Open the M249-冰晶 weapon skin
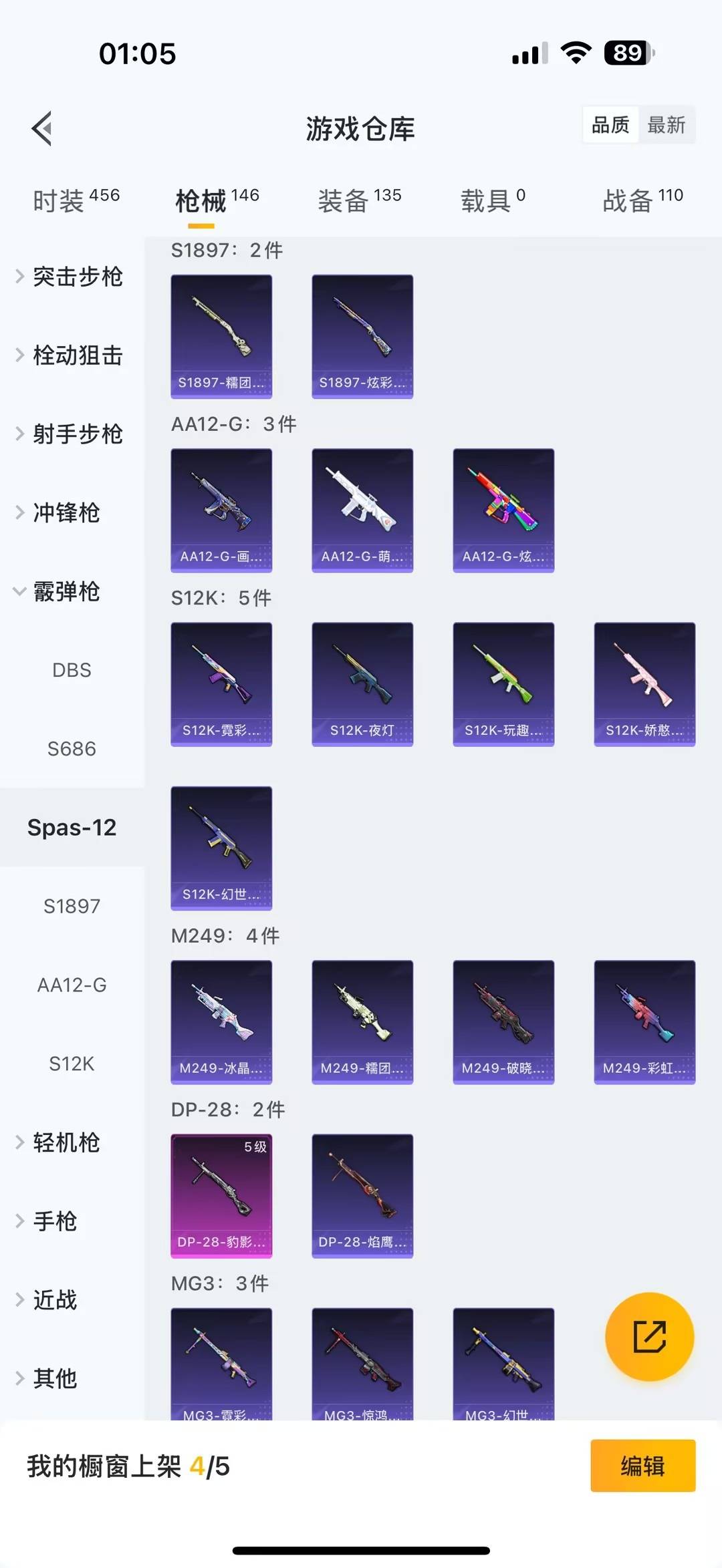The image size is (722, 1568). [221, 1024]
